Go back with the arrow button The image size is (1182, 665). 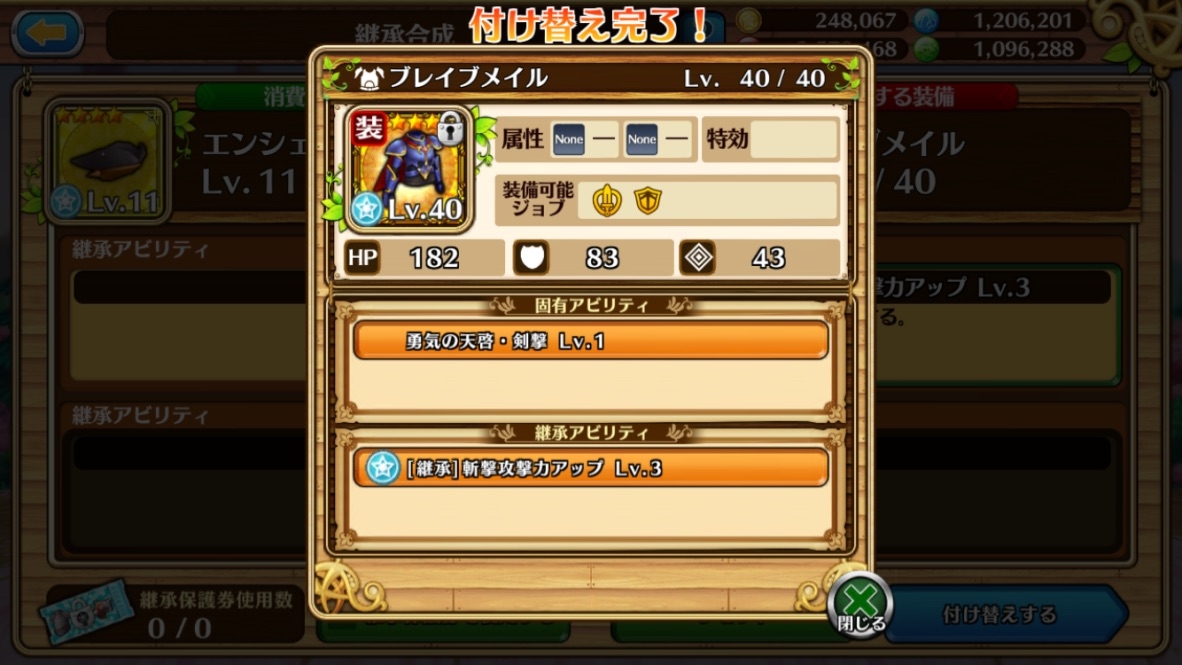click(47, 33)
